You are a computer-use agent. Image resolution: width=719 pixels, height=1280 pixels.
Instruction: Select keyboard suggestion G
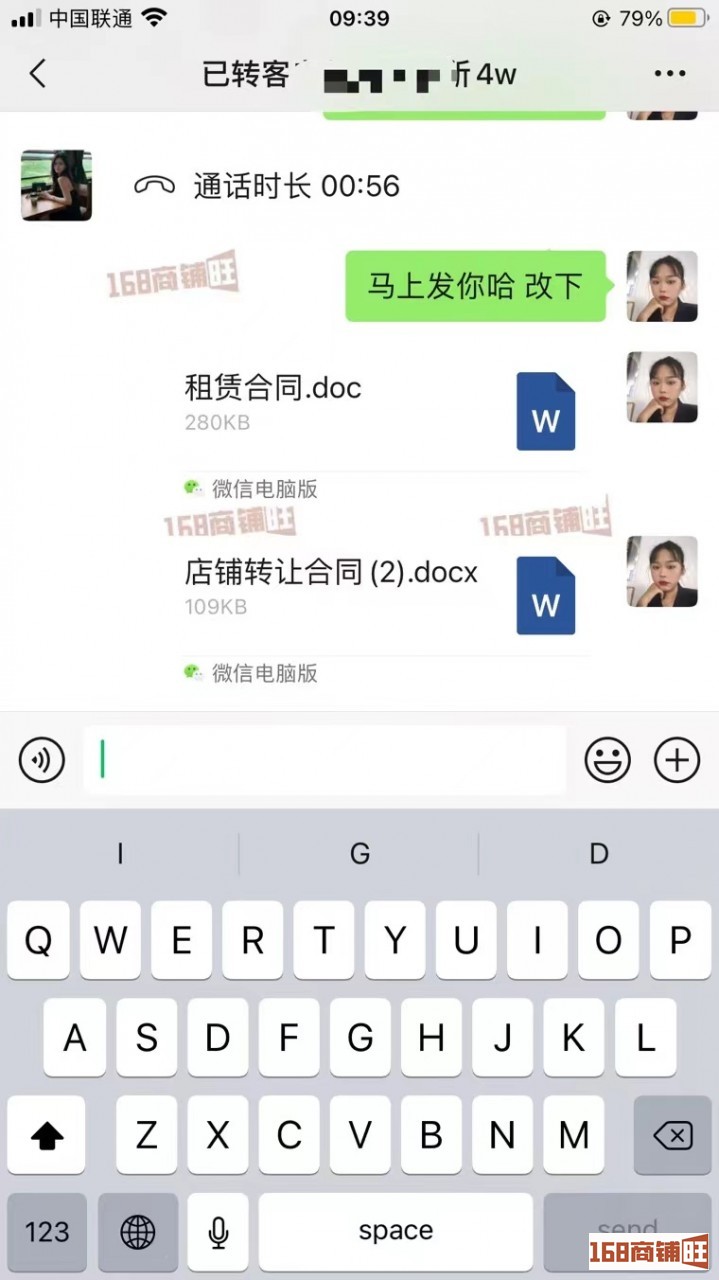tap(359, 854)
